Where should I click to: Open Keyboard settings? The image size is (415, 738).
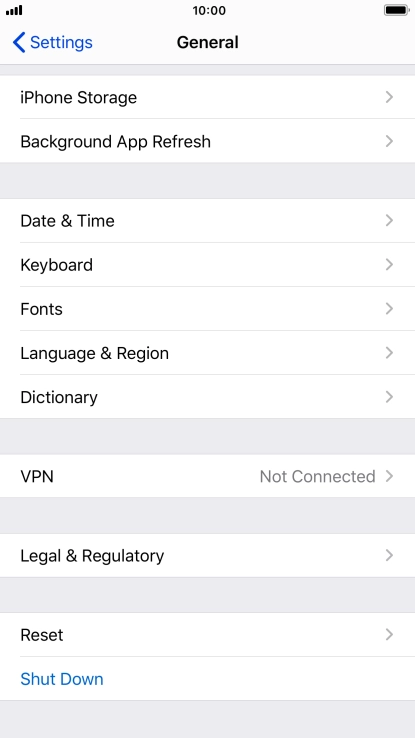(x=208, y=265)
